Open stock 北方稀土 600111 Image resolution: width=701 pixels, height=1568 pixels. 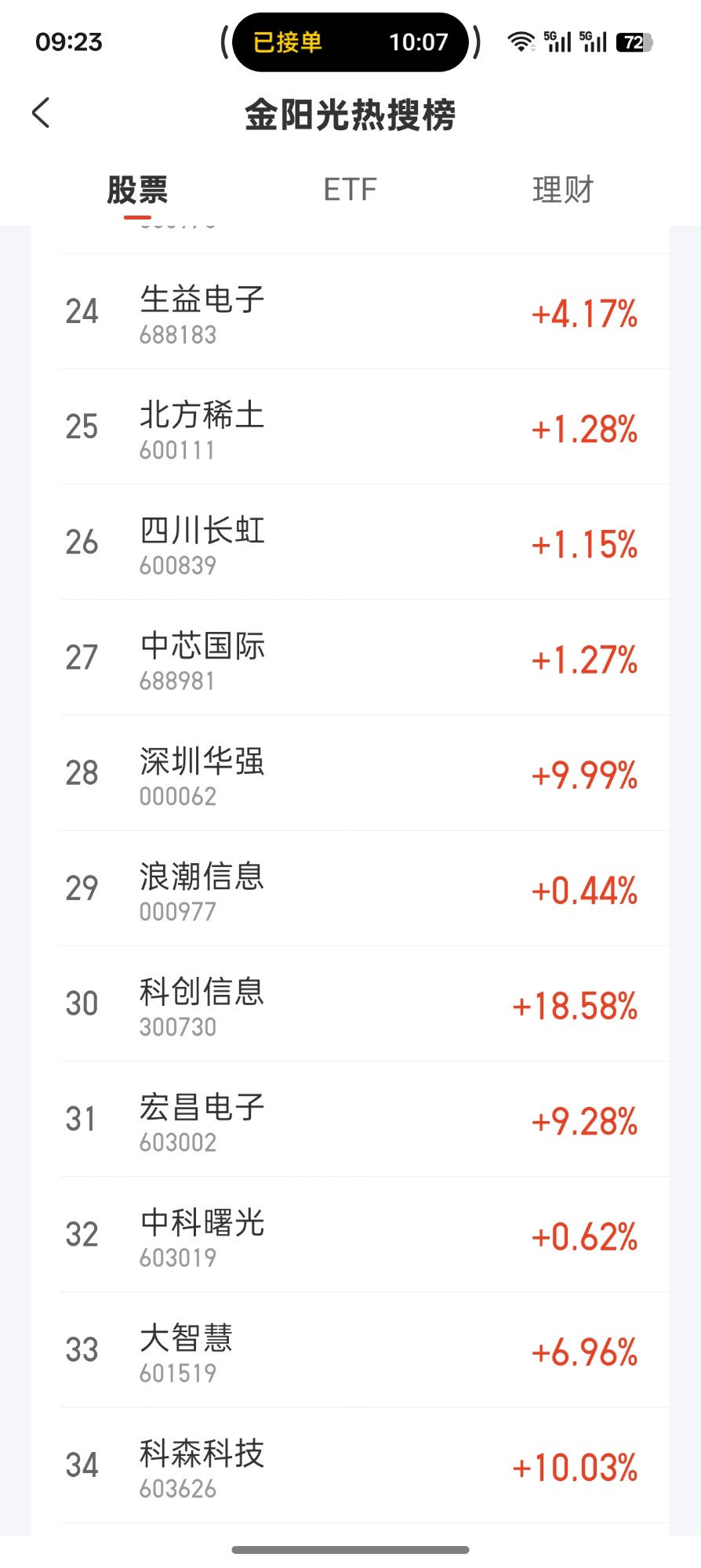coord(350,427)
